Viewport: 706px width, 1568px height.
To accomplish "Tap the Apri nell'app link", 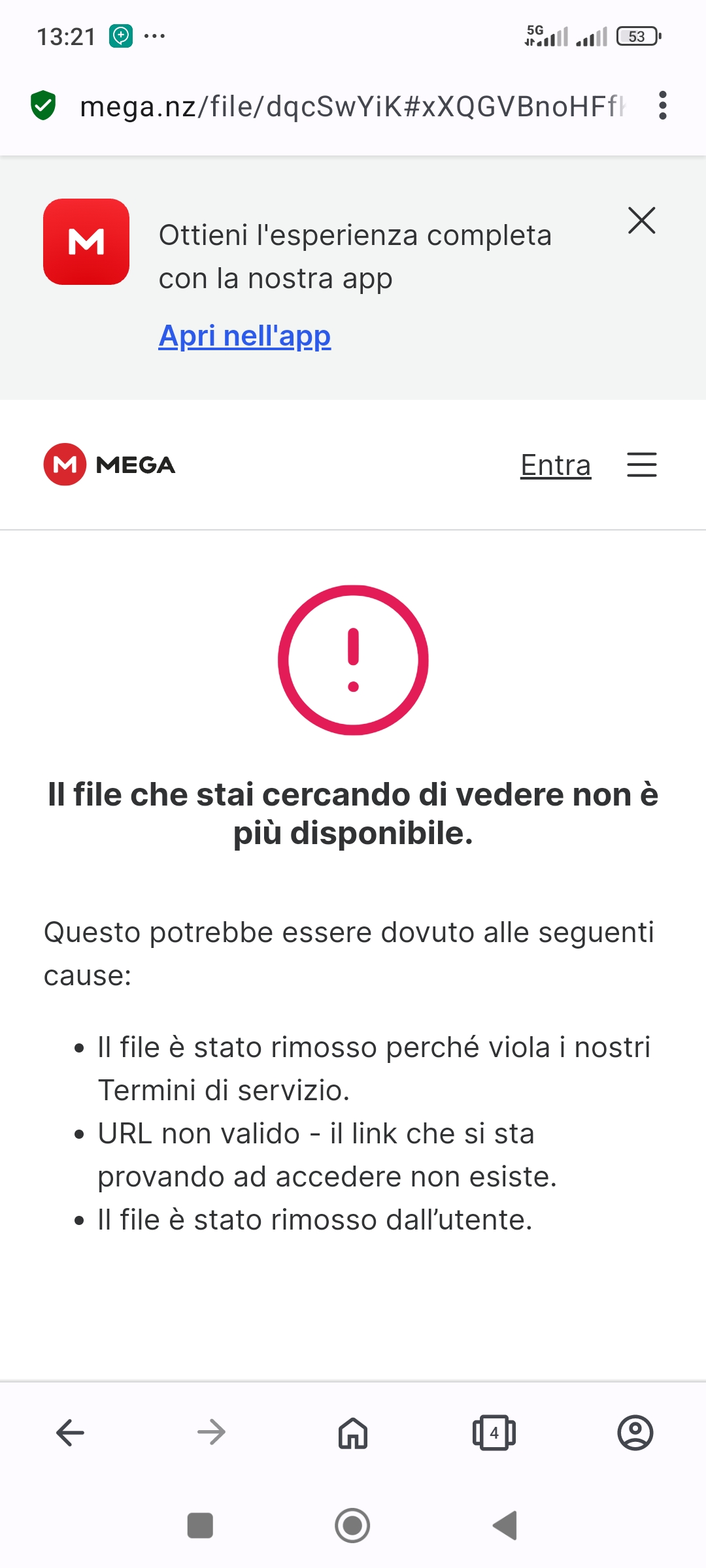I will [x=244, y=336].
